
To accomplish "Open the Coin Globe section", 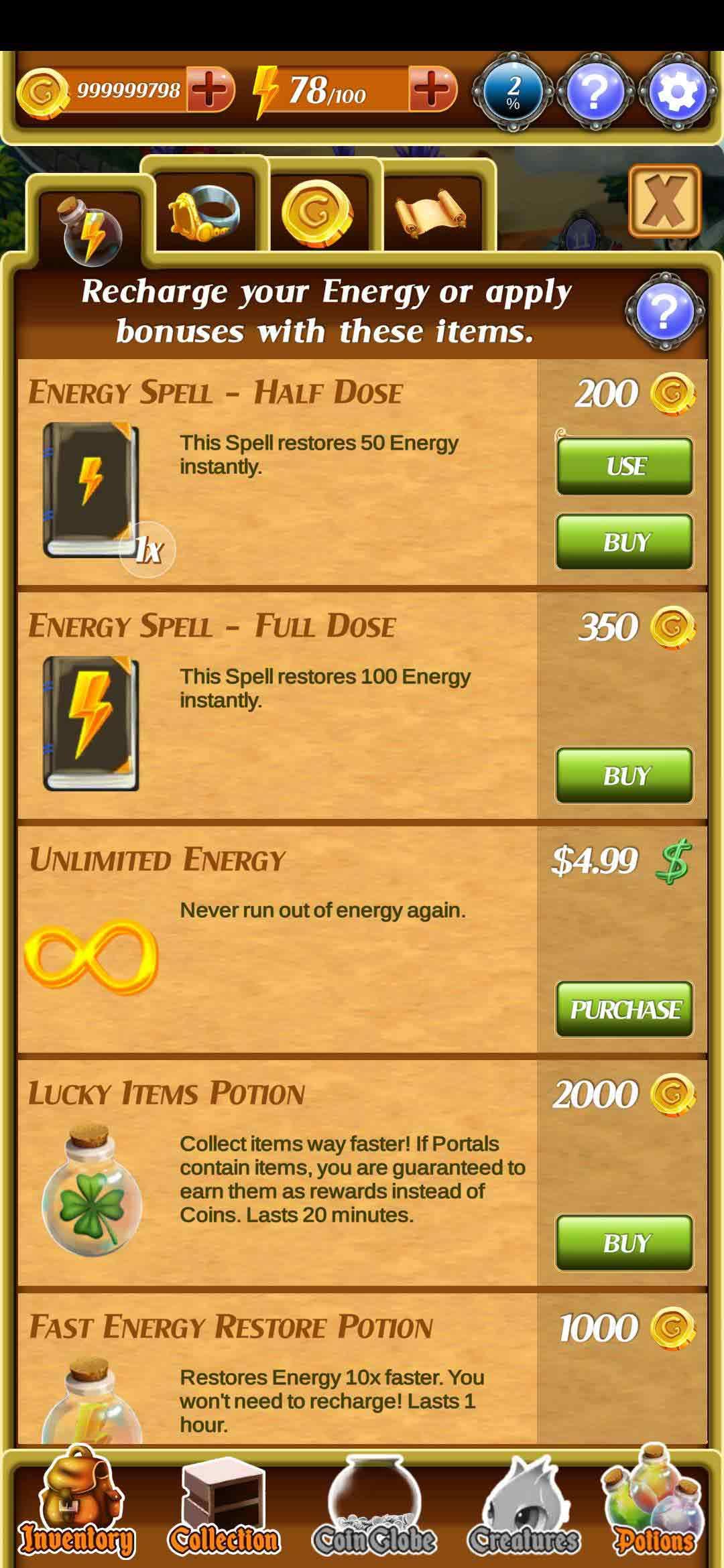I will 374,1508.
